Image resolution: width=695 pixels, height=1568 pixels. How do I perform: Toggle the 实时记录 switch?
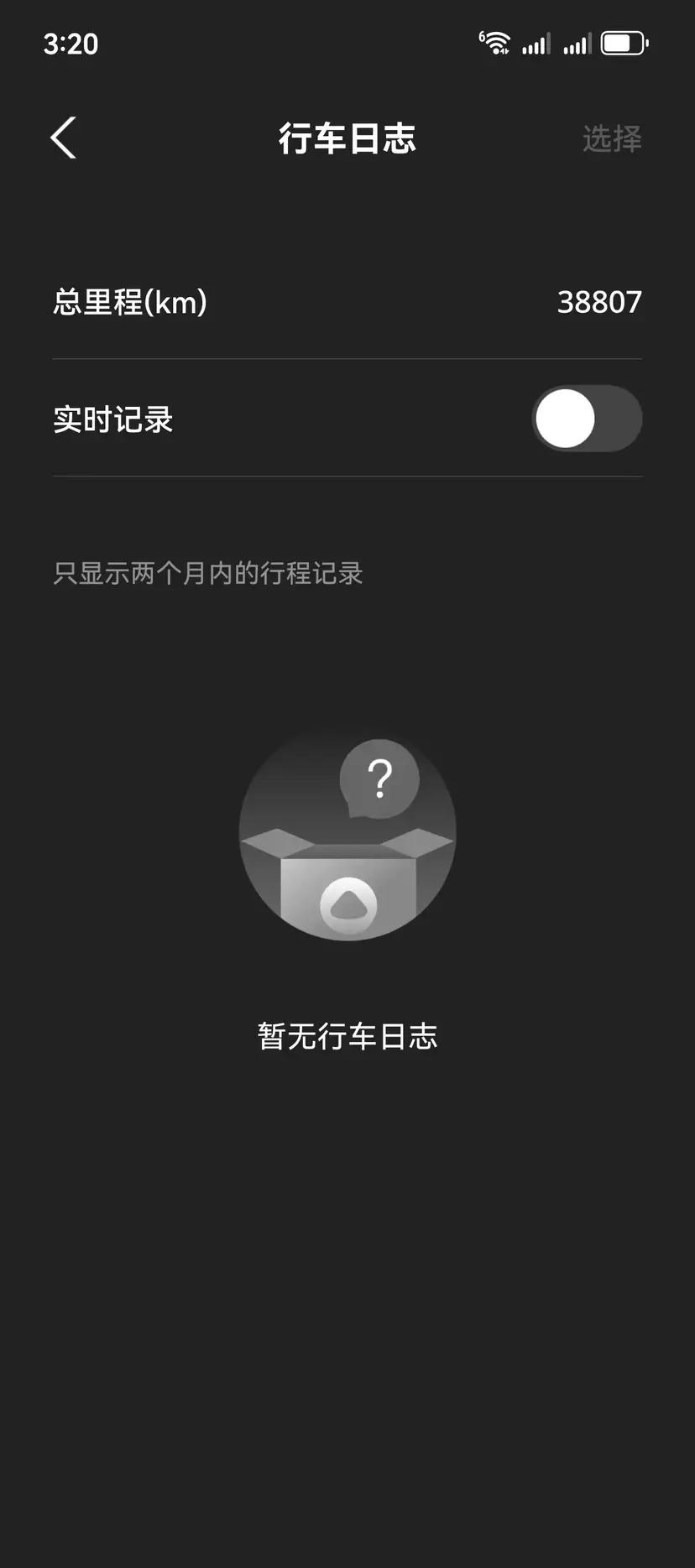587,419
